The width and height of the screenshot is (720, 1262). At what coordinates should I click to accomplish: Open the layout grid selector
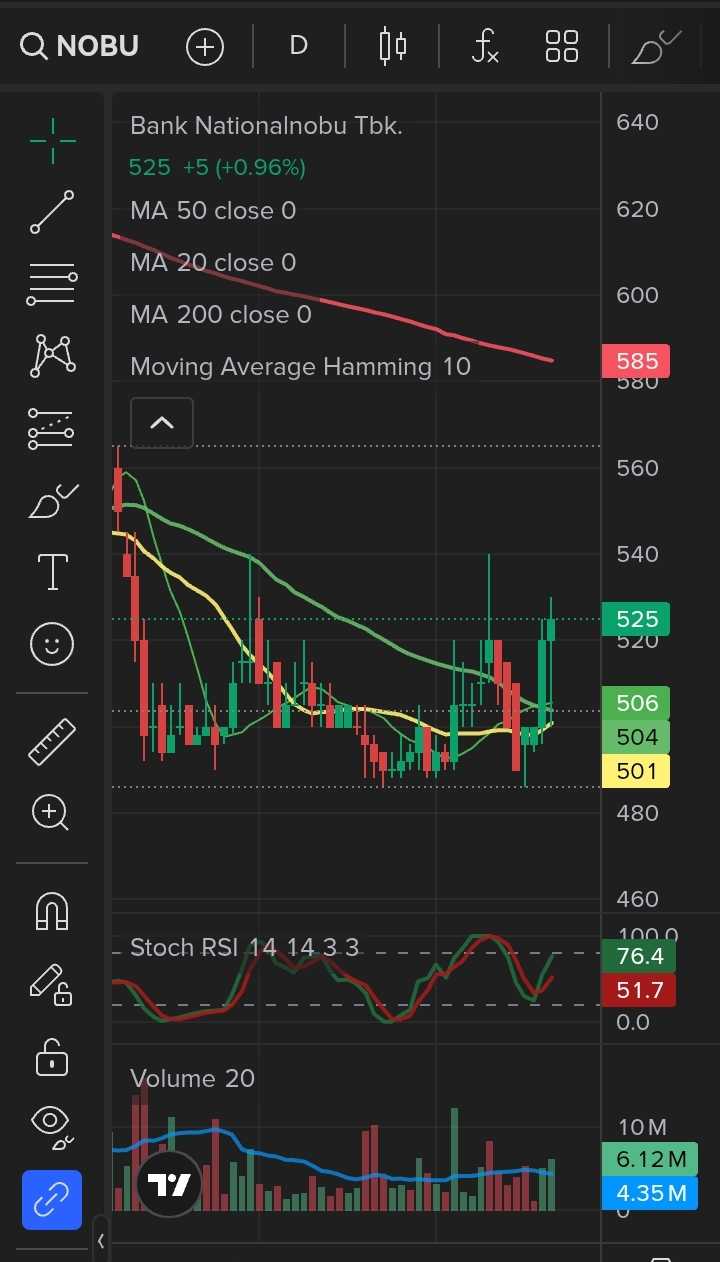562,46
